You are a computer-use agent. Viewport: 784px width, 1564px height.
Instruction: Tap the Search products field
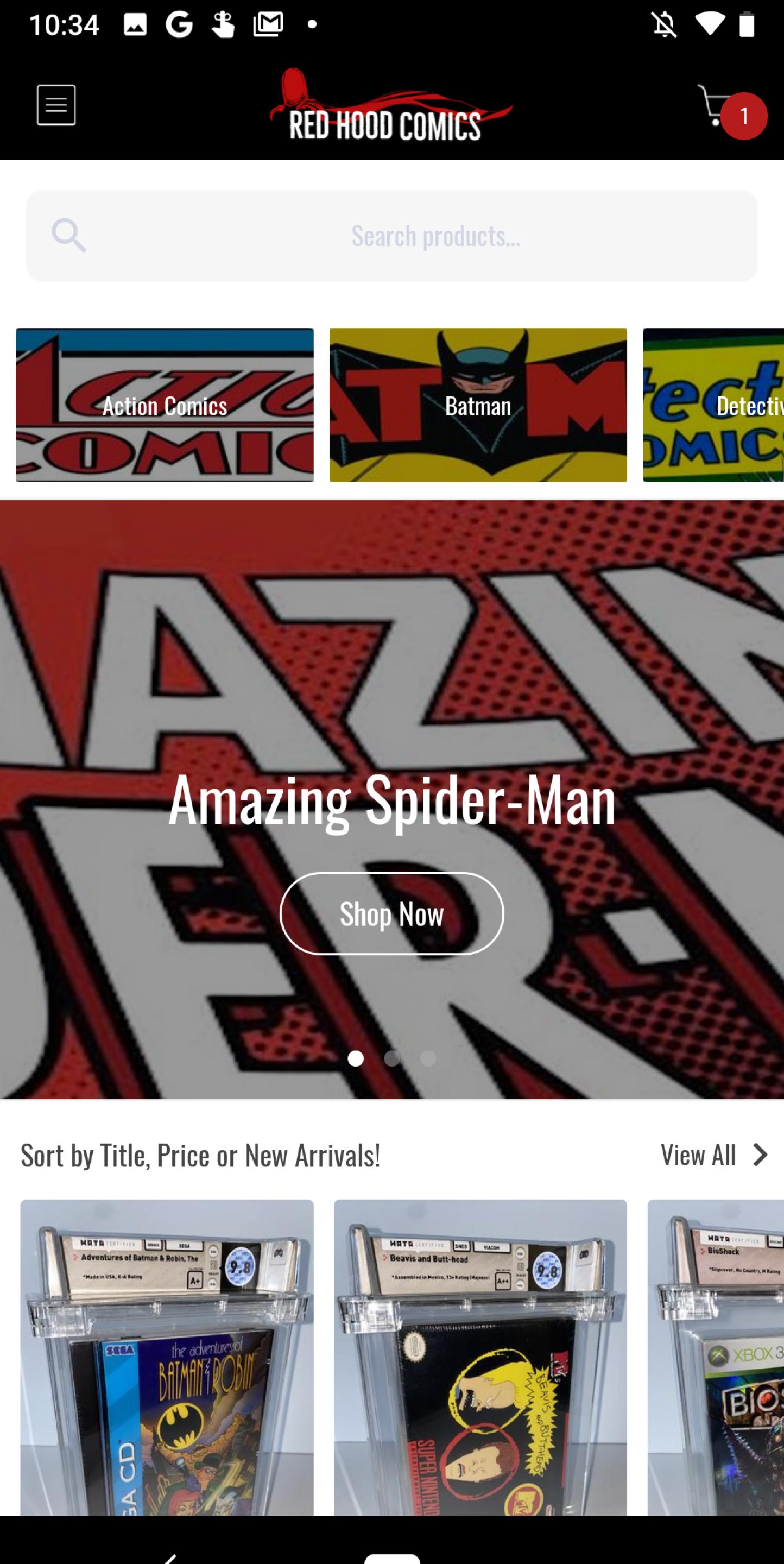click(x=392, y=236)
